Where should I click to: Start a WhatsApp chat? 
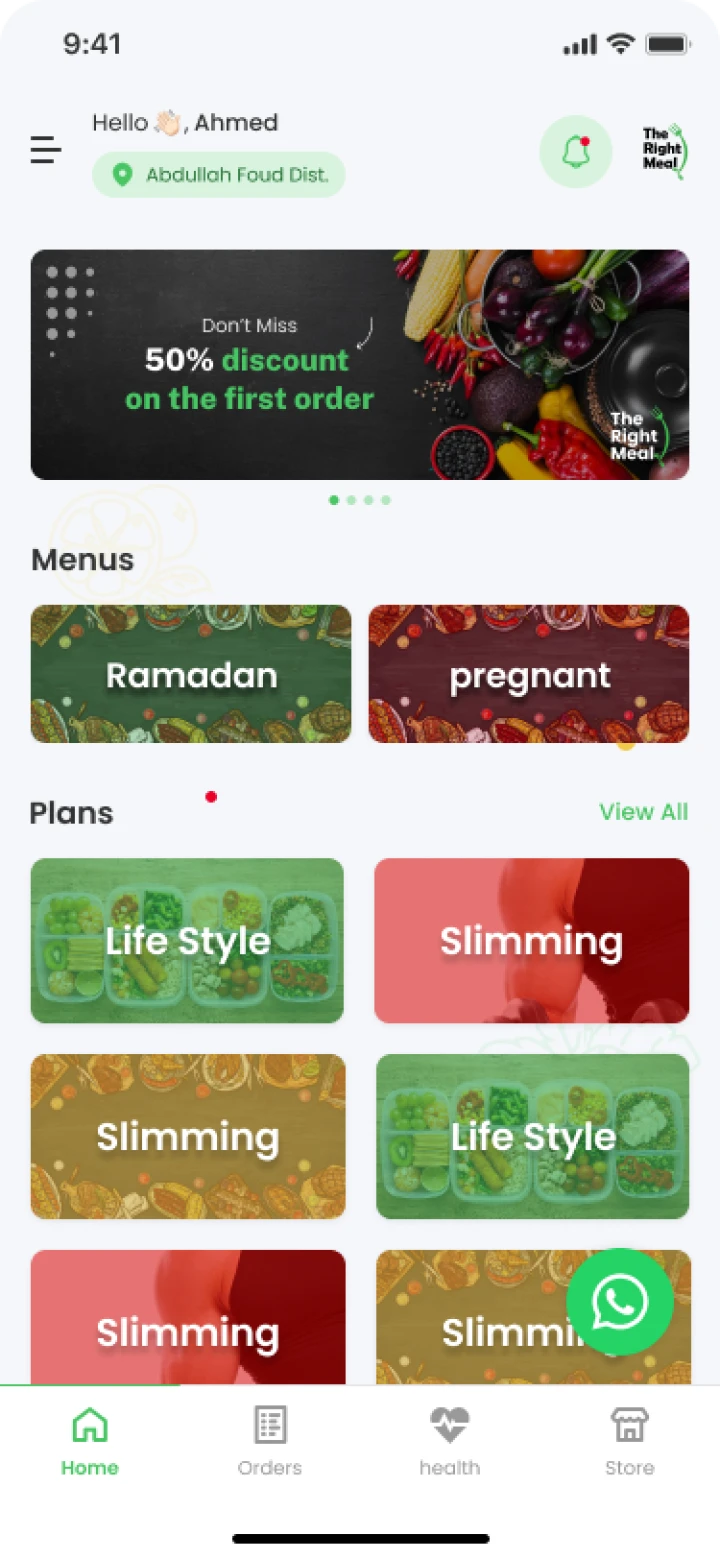620,1301
